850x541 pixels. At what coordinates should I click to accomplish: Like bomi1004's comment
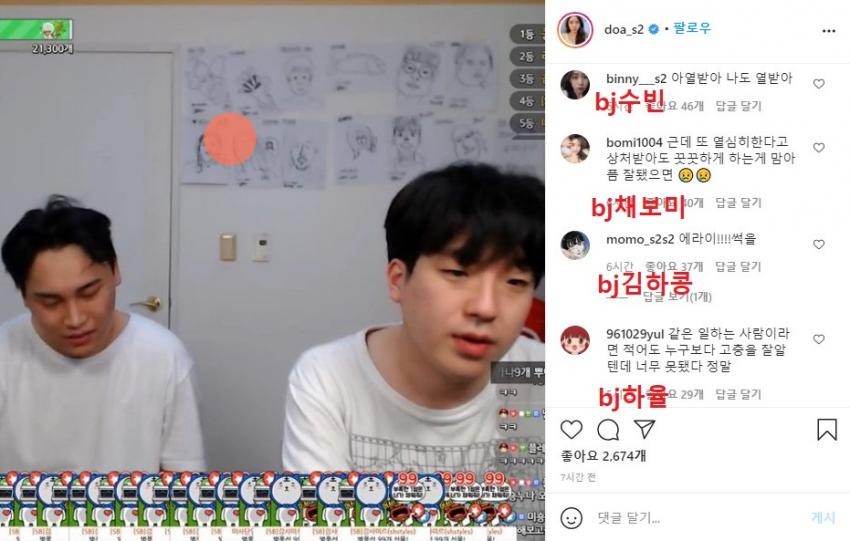click(819, 147)
